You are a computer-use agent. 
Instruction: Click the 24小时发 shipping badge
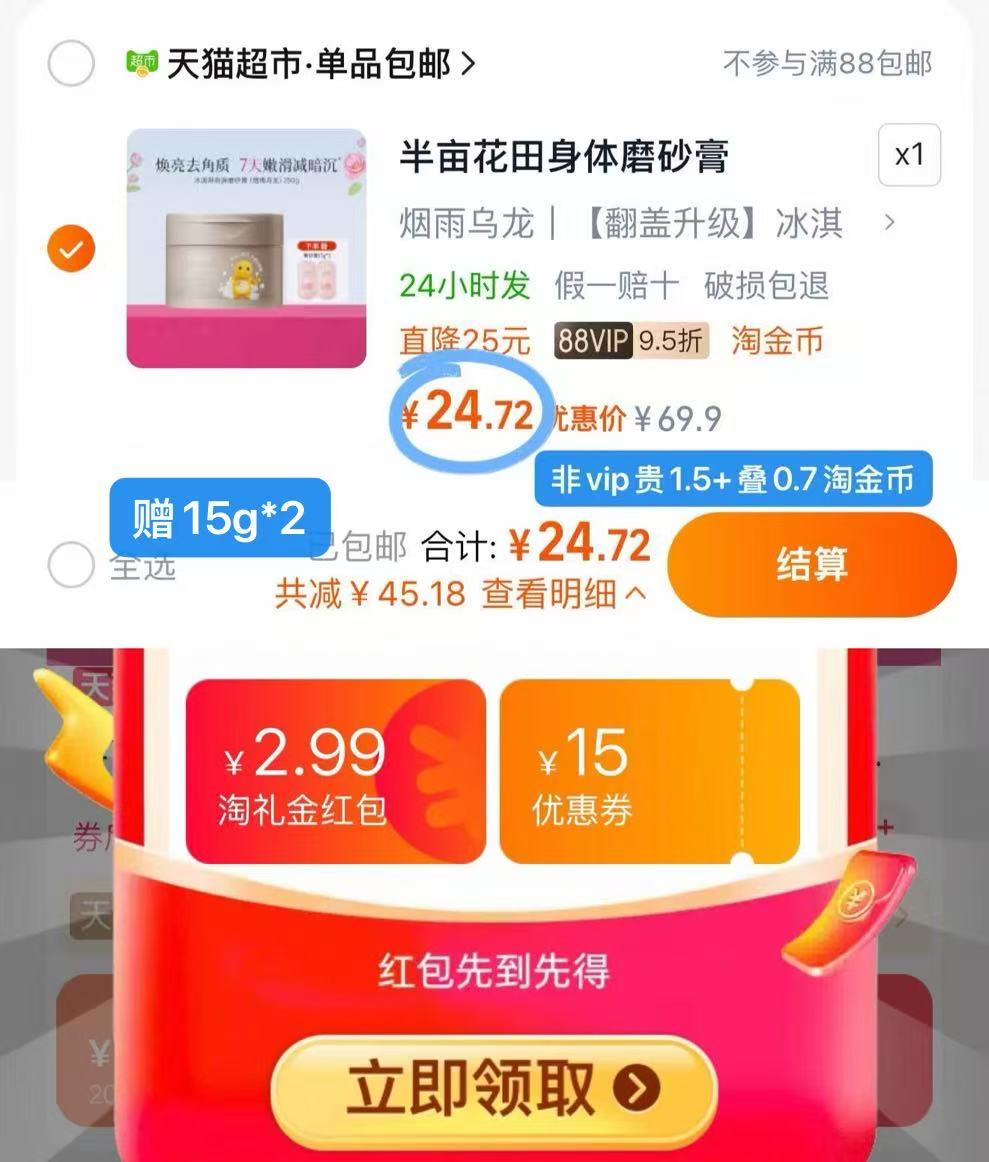(466, 287)
